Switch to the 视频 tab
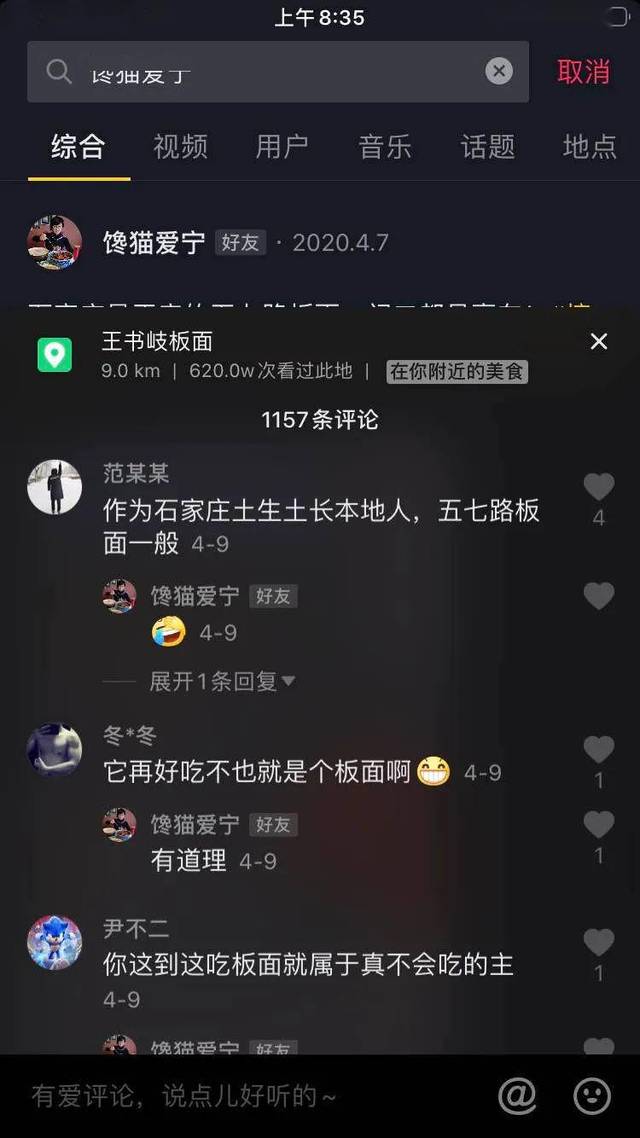640x1138 pixels. click(180, 147)
